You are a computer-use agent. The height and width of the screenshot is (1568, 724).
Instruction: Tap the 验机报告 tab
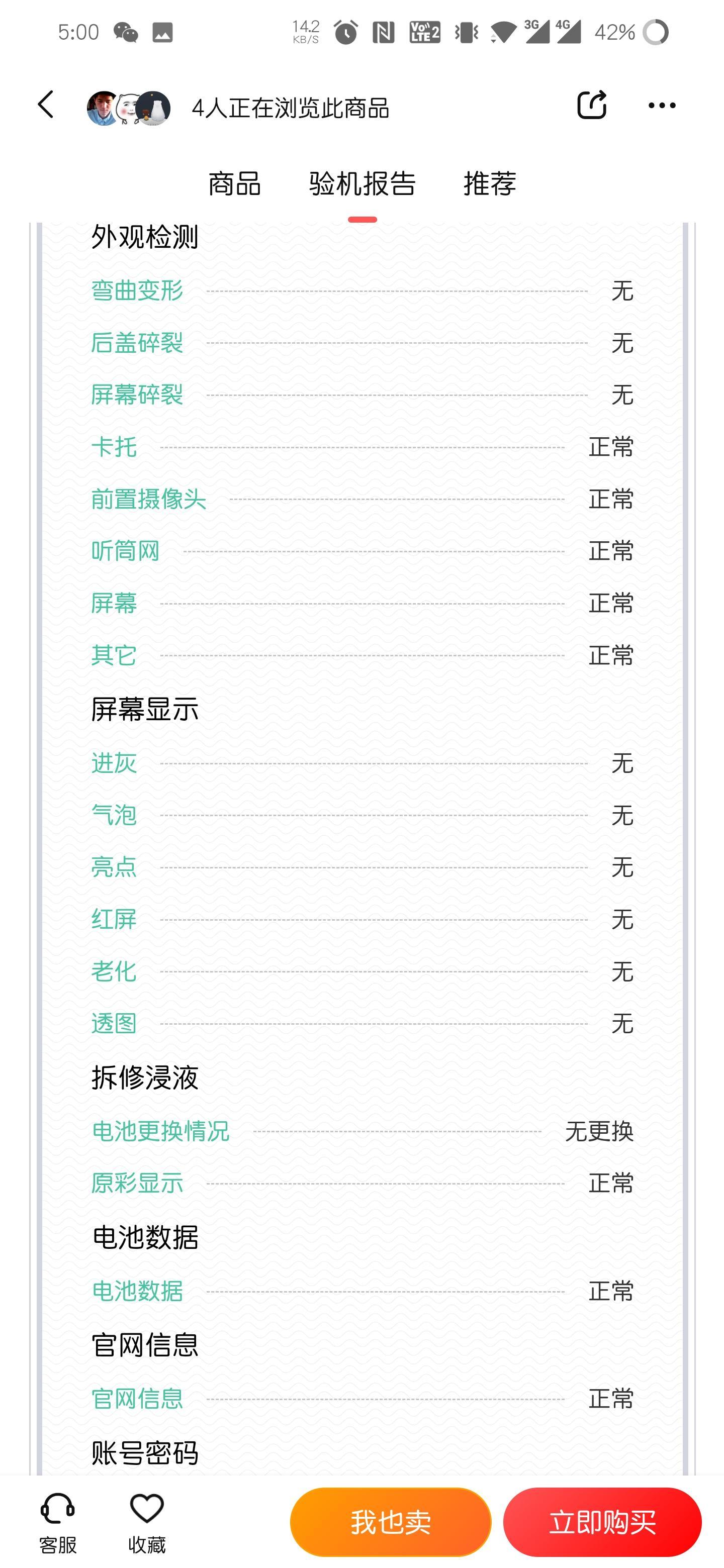pyautogui.click(x=361, y=184)
